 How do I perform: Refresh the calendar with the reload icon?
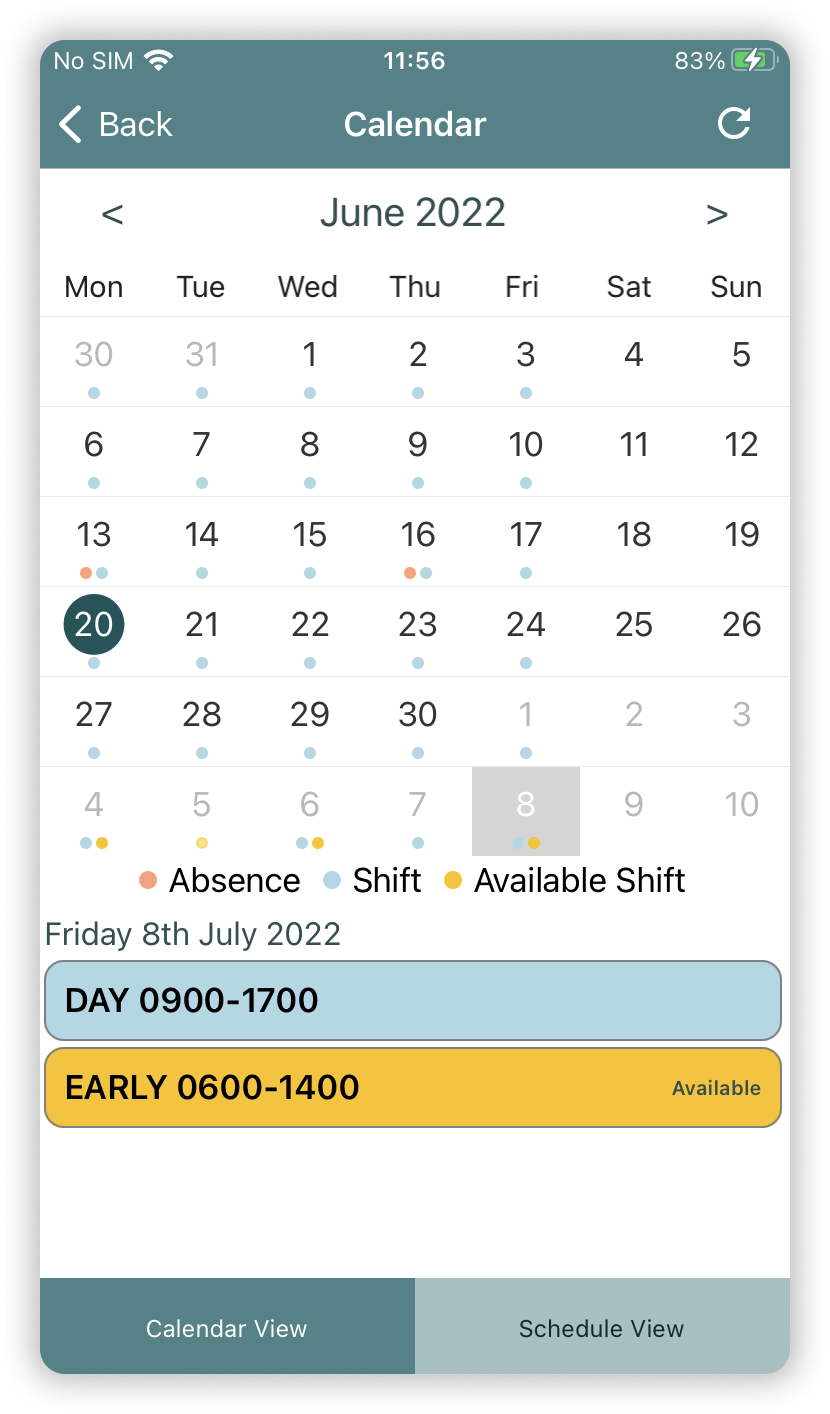pos(735,124)
